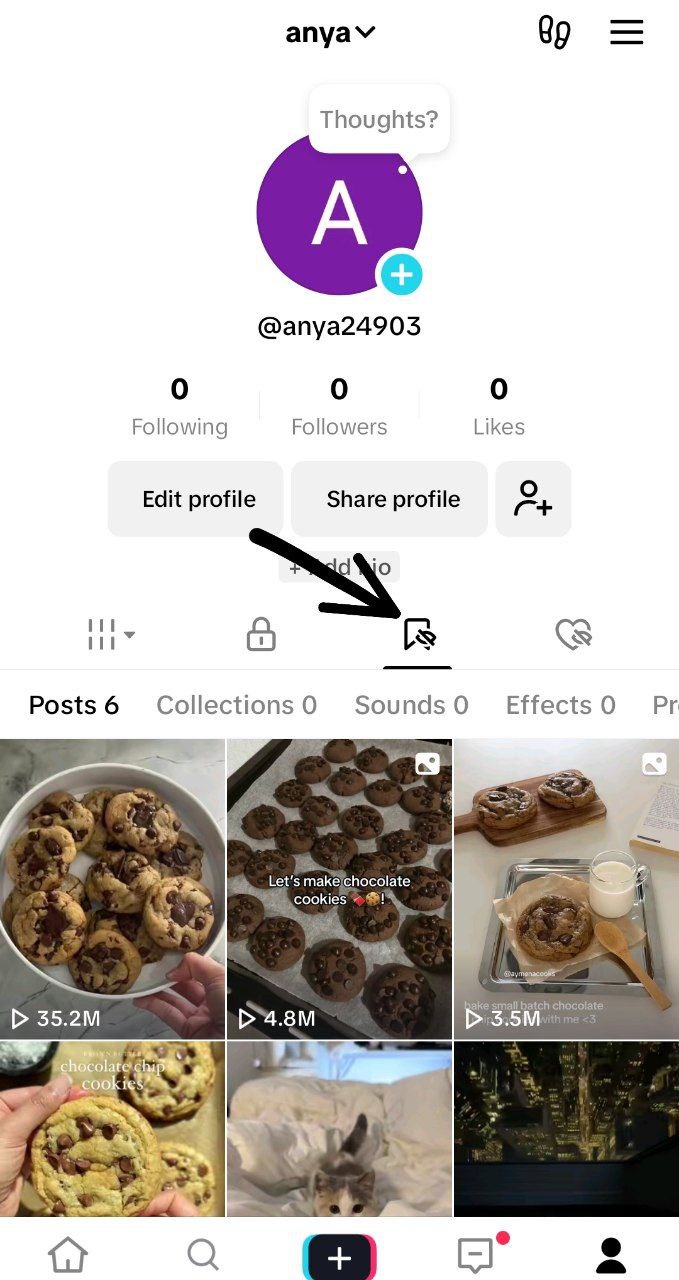Image resolution: width=679 pixels, height=1280 pixels.
Task: Add a profile photo with plus badge
Action: pos(401,274)
